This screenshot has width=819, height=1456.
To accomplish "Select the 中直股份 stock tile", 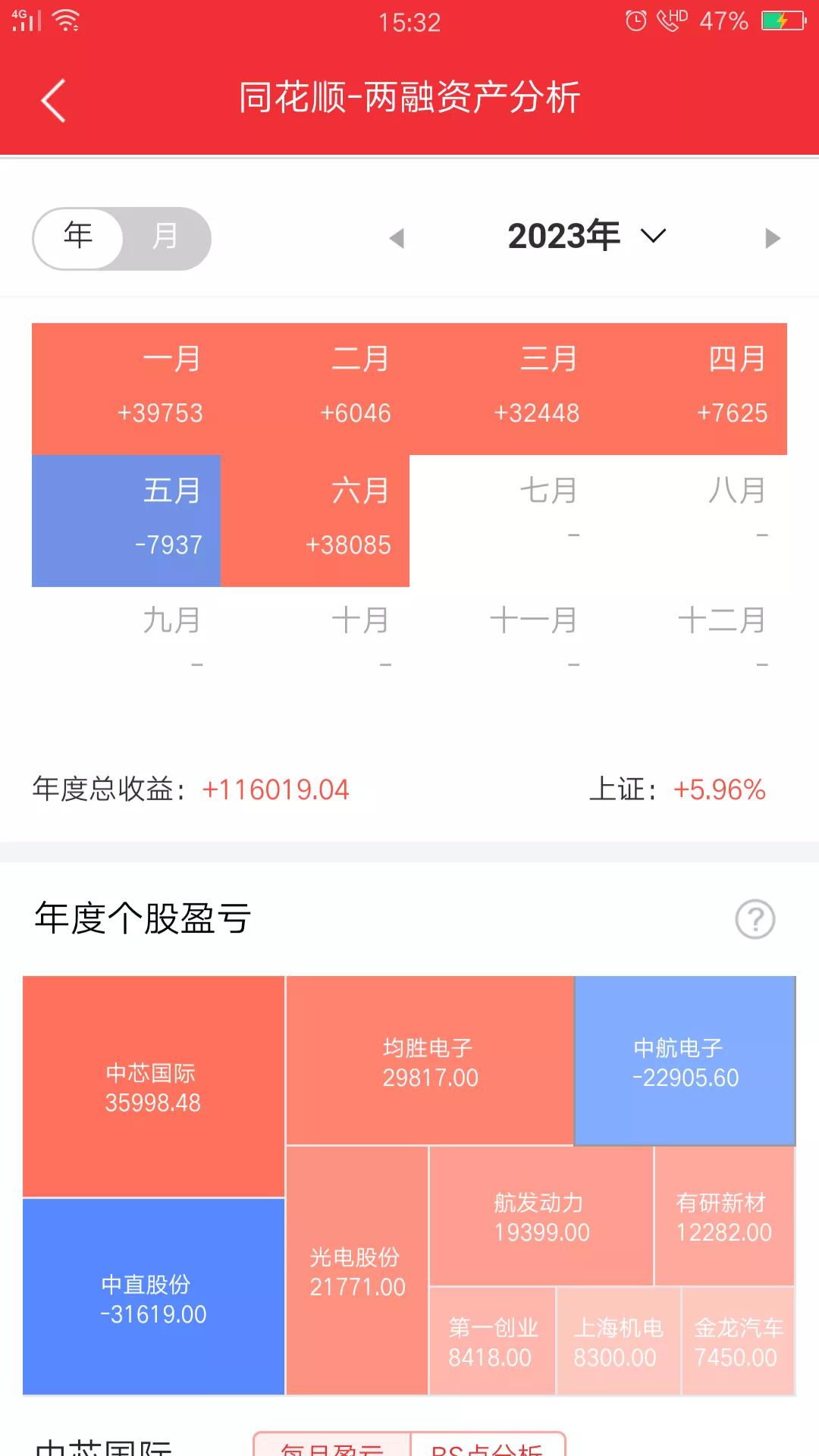I will pos(154,1297).
